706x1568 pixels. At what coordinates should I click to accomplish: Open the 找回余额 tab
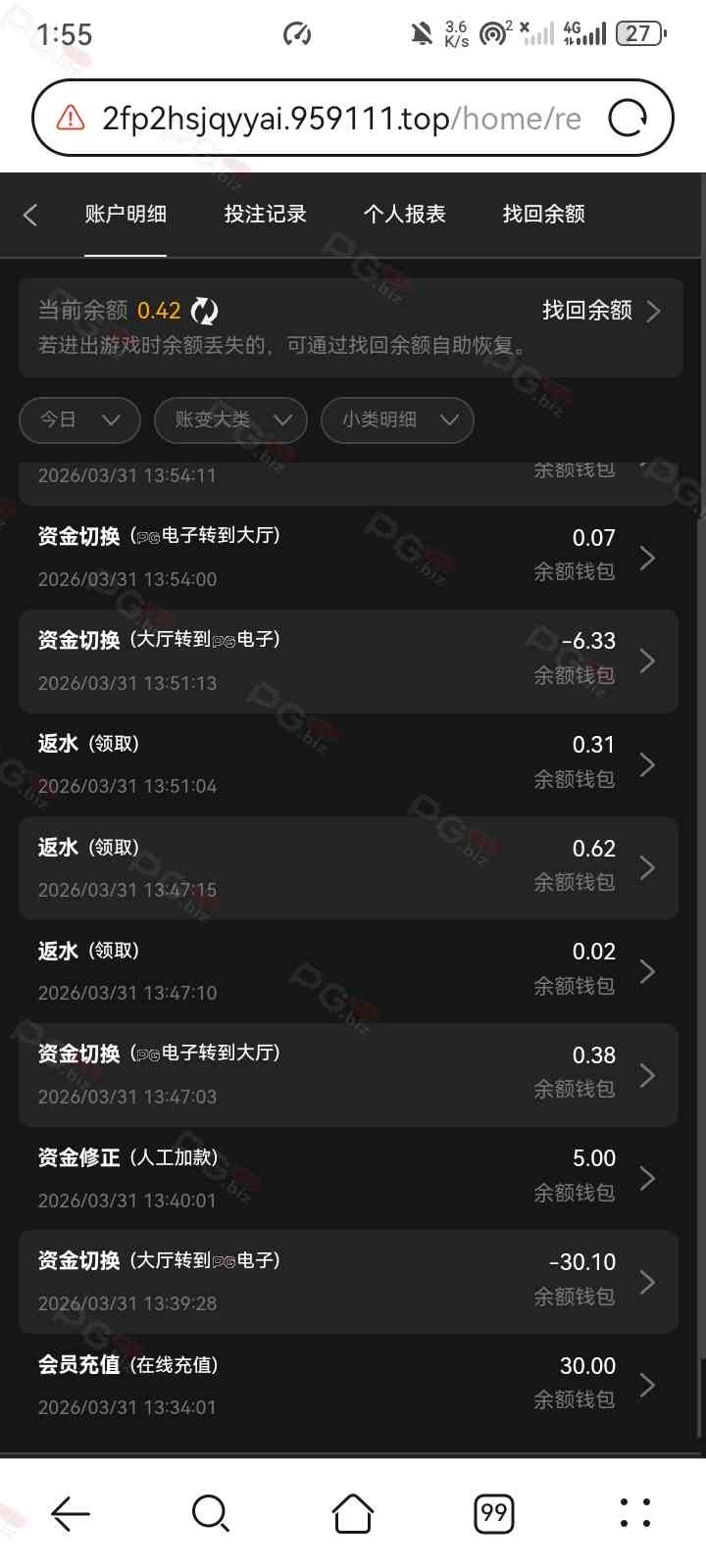tap(543, 215)
